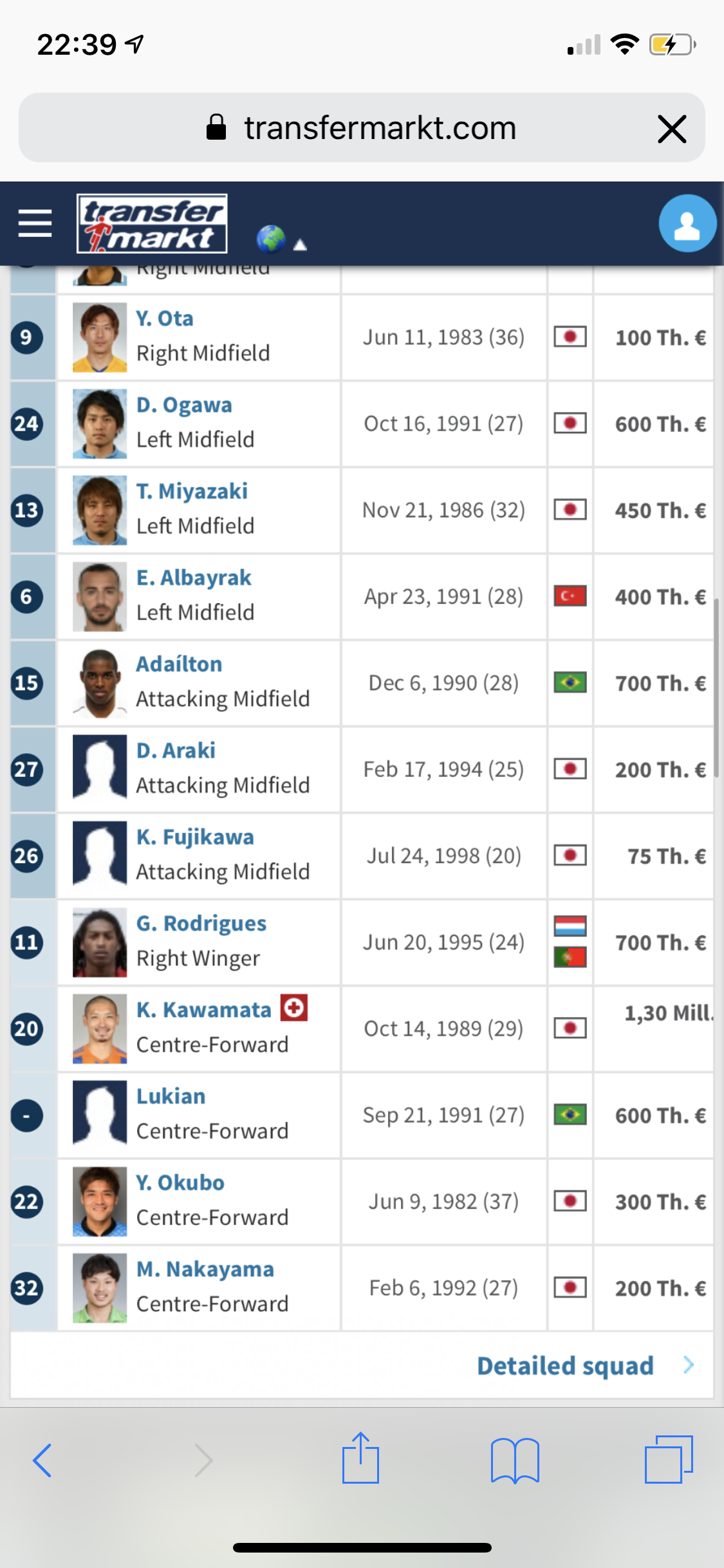Open K. Fujikawa's player page

[x=195, y=837]
